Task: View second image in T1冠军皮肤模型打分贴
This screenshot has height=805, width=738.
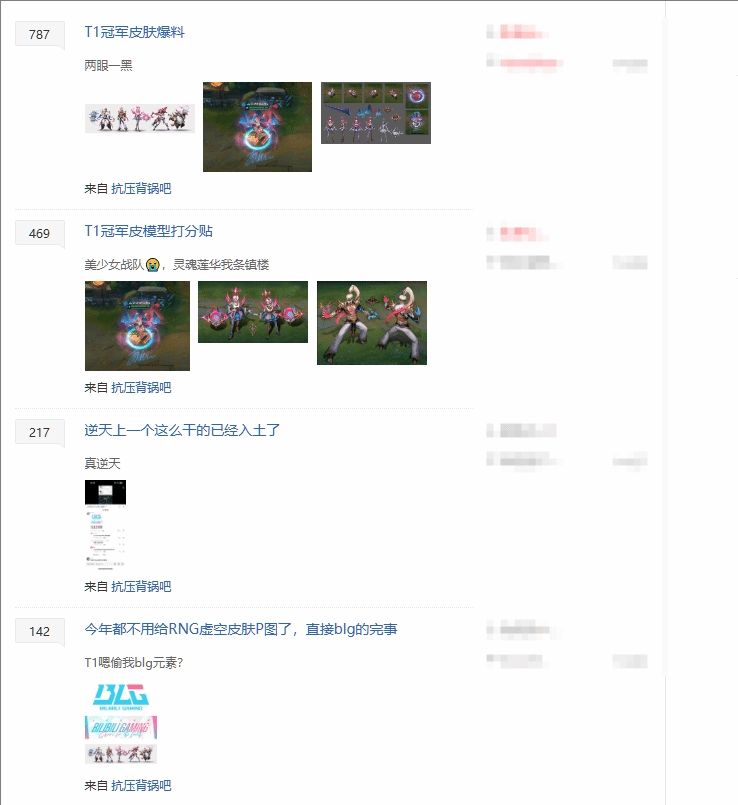Action: tap(252, 312)
